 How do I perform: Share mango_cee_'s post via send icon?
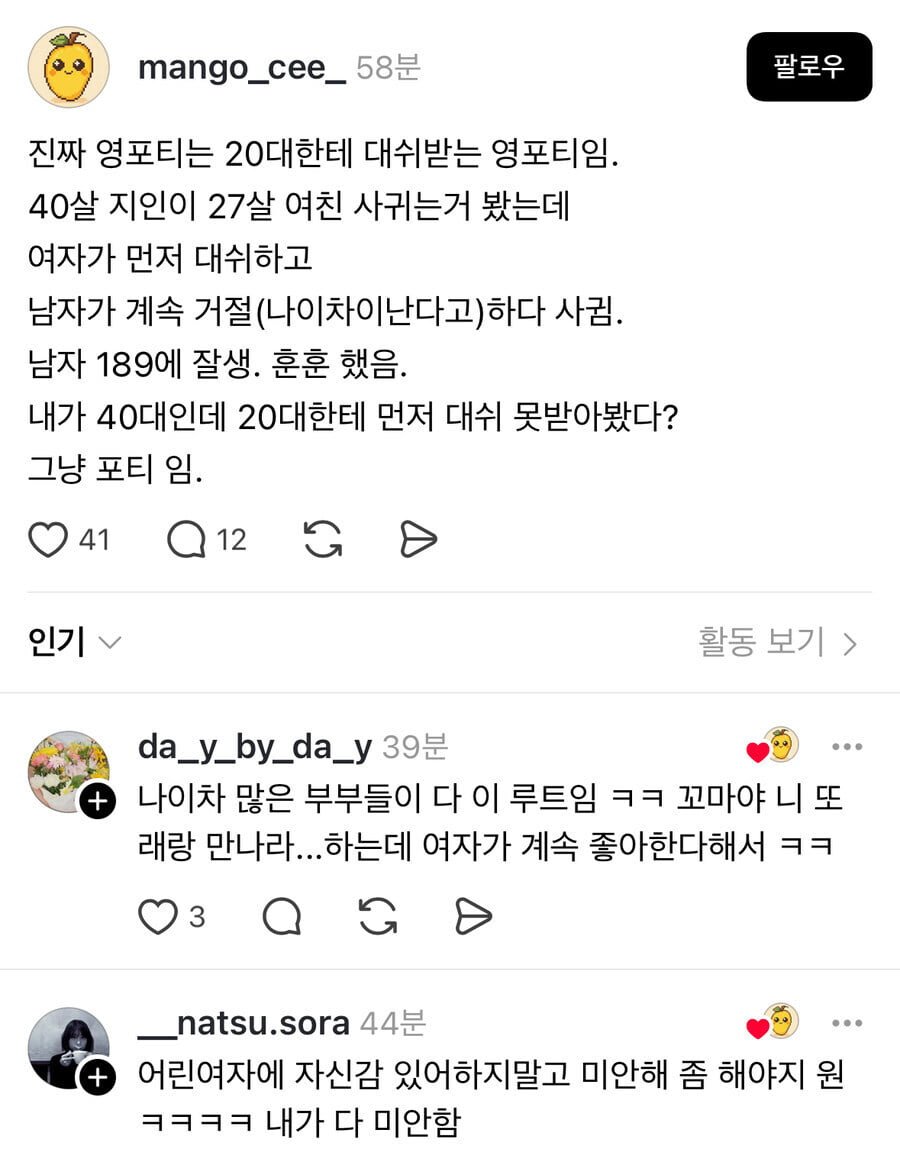tap(418, 540)
